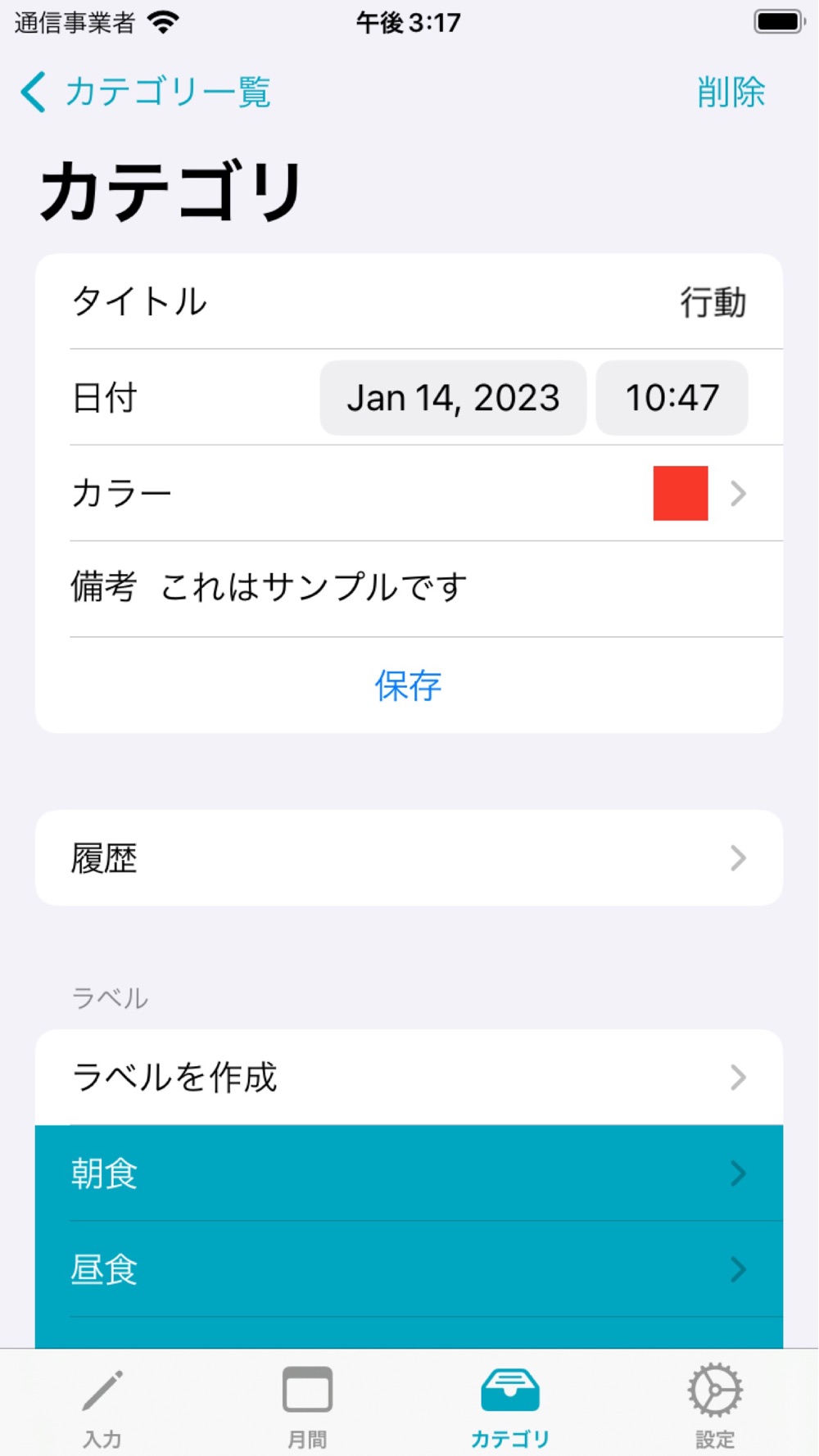Open the カラー color selection
The height and width of the screenshot is (1456, 819).
click(409, 493)
